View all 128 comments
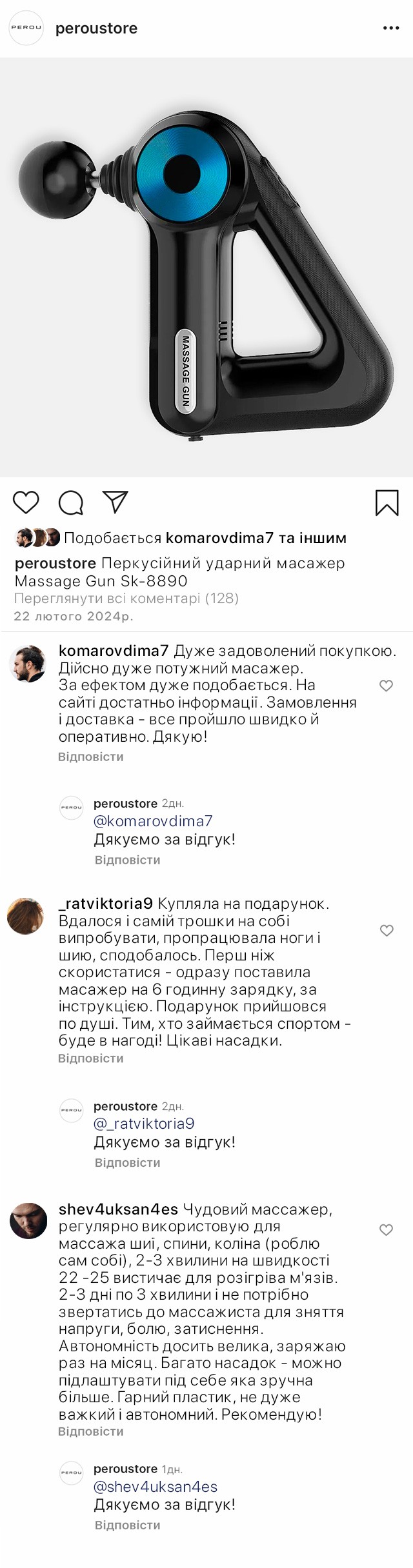 126,598
